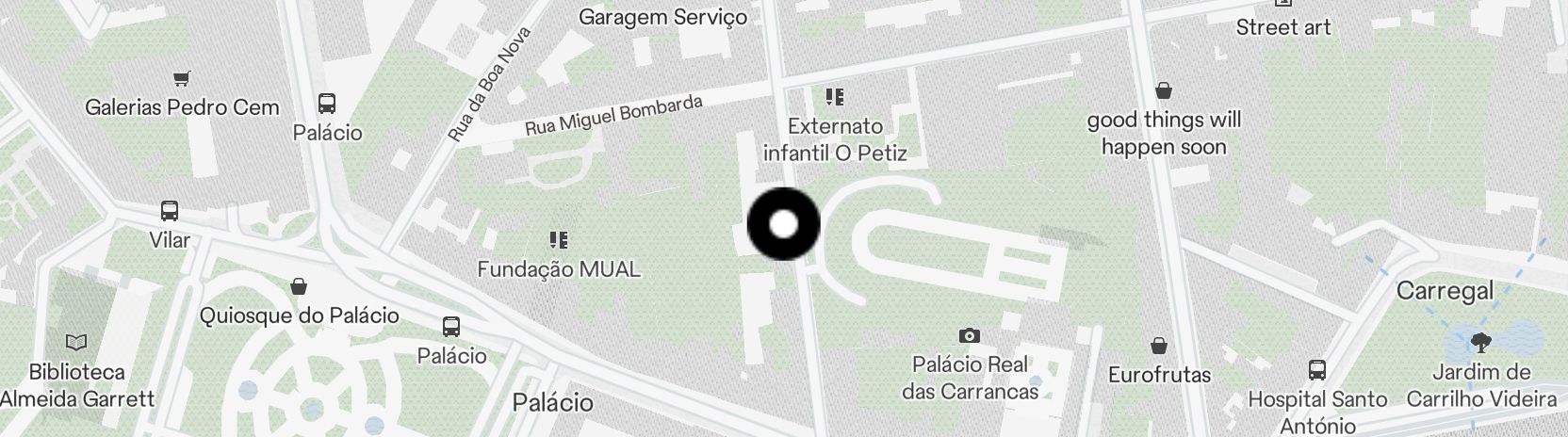This screenshot has width=1568, height=437.
Task: Tap the black location marker pin
Action: [784, 224]
